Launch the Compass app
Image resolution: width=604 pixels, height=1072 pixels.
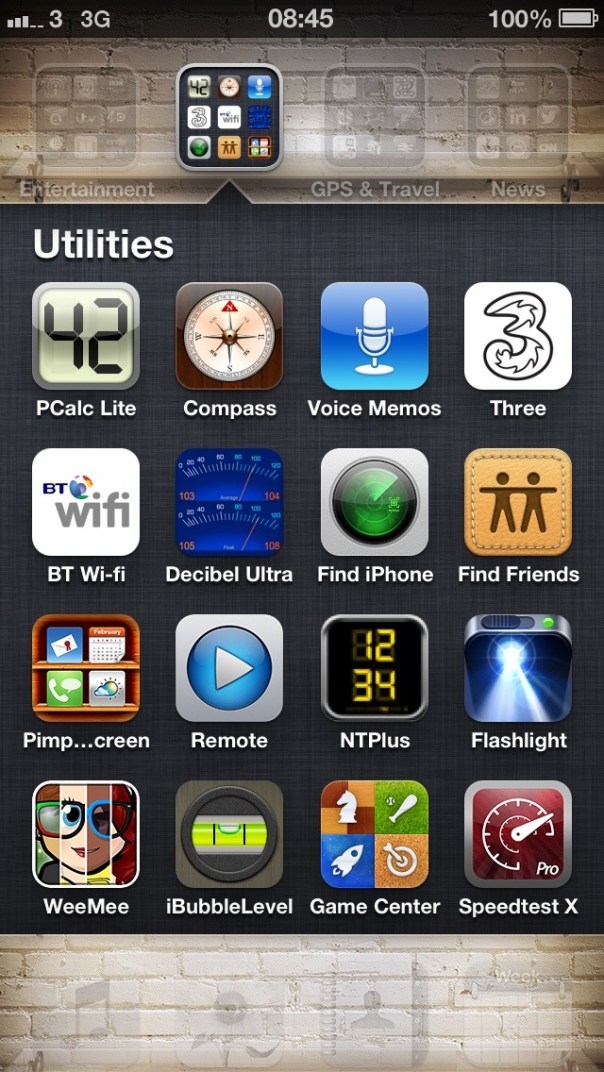tap(229, 336)
